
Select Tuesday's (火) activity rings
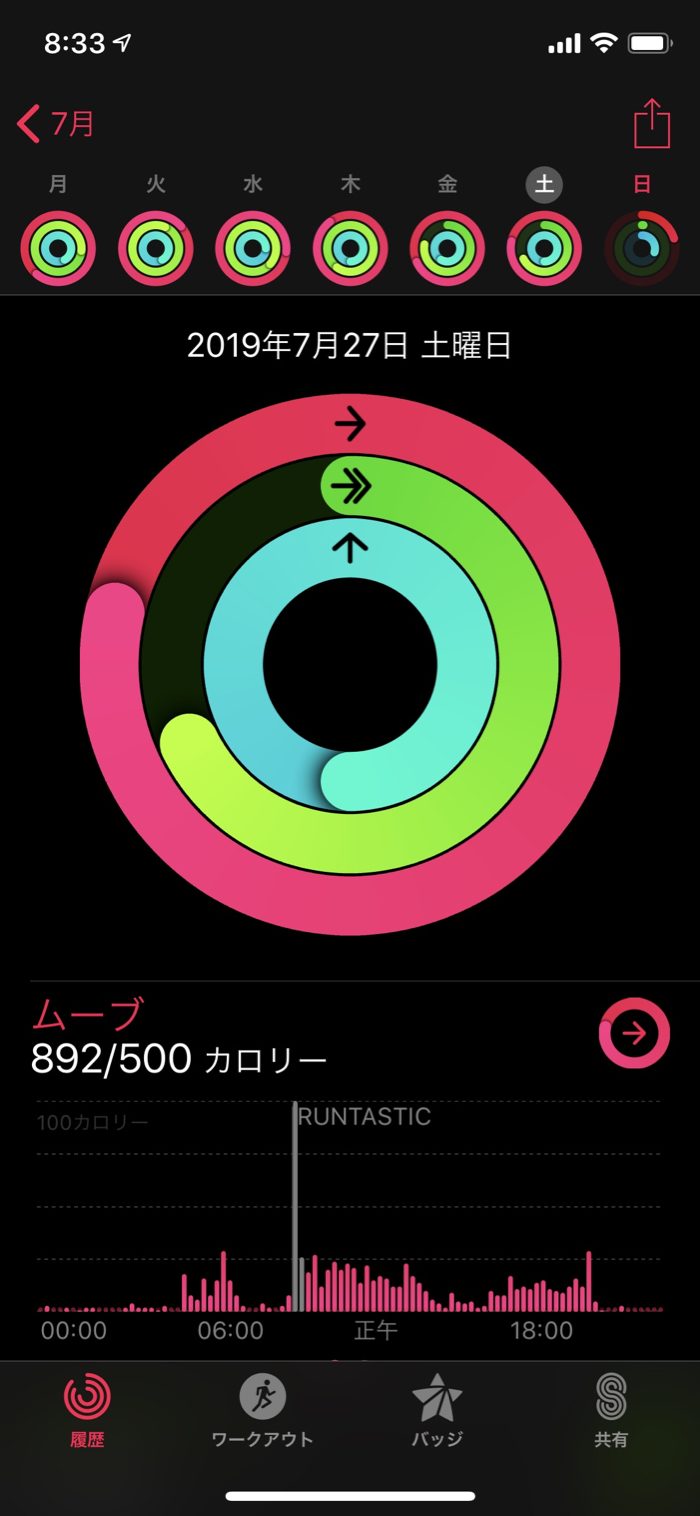[x=156, y=248]
